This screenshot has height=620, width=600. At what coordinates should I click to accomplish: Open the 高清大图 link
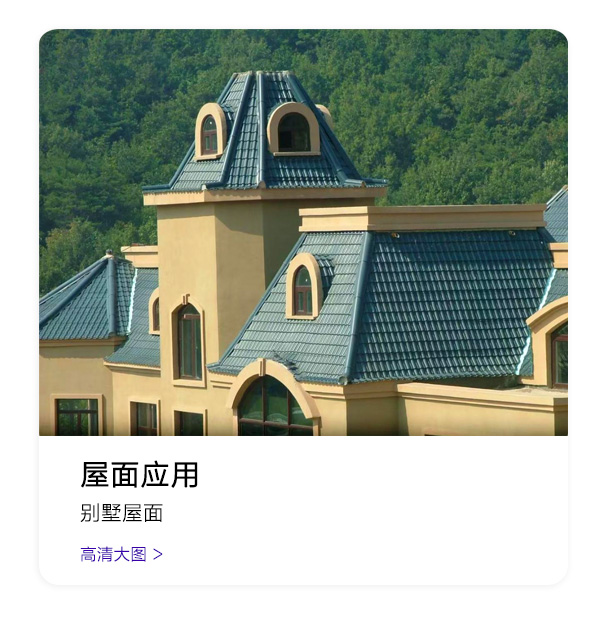pyautogui.click(x=121, y=554)
